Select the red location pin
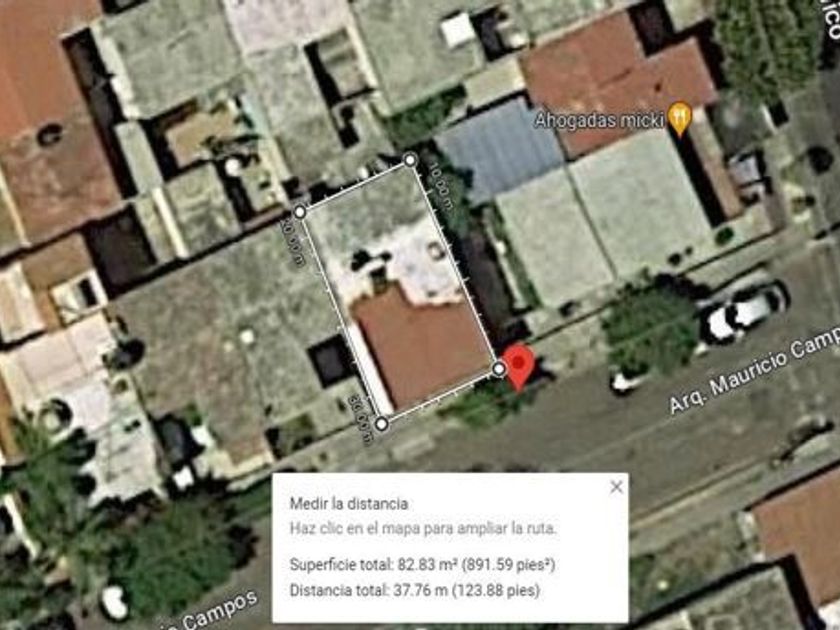The image size is (840, 630). click(518, 364)
